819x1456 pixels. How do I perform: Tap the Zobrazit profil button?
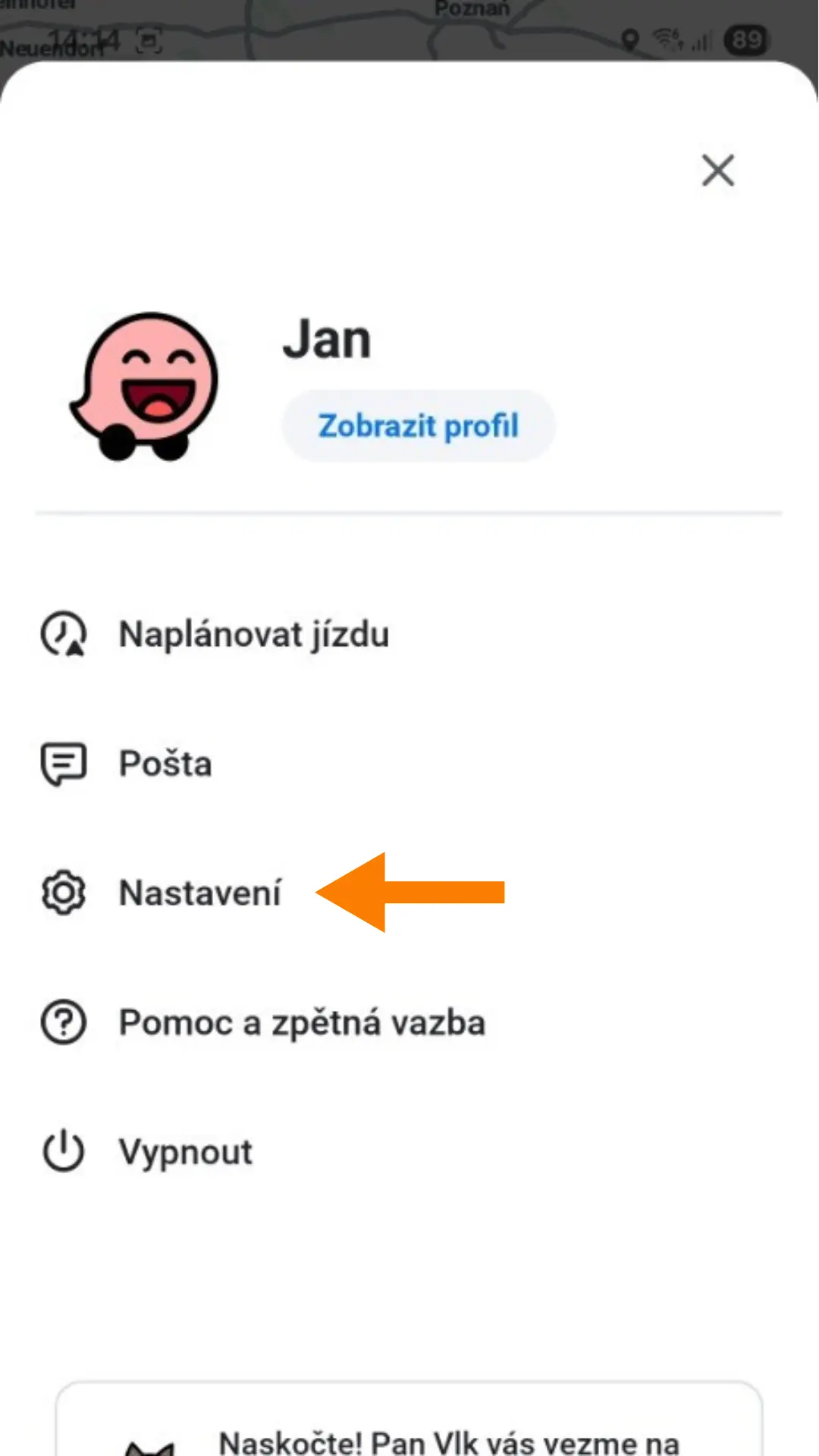point(419,425)
